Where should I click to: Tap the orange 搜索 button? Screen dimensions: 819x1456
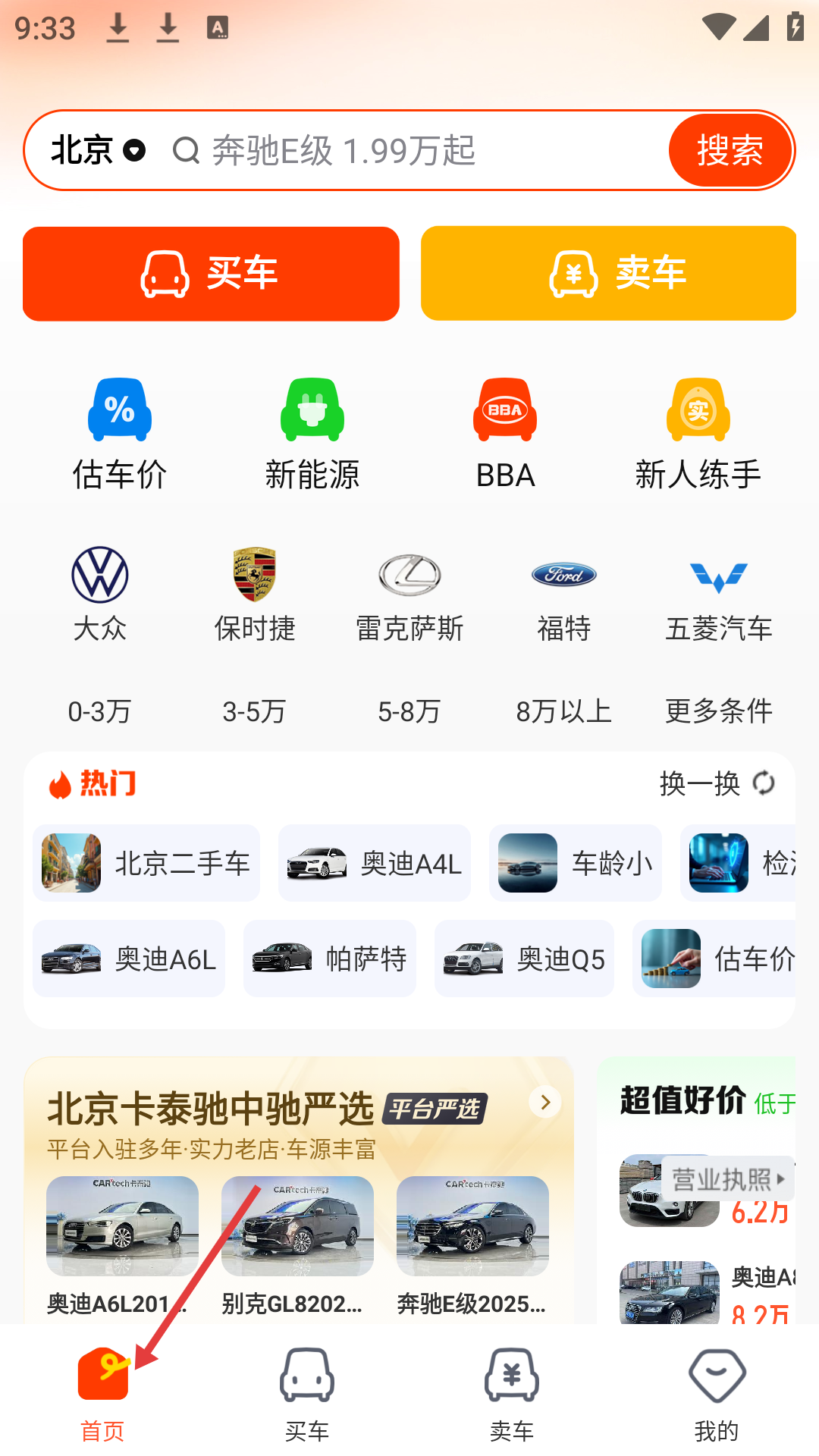pyautogui.click(x=730, y=150)
